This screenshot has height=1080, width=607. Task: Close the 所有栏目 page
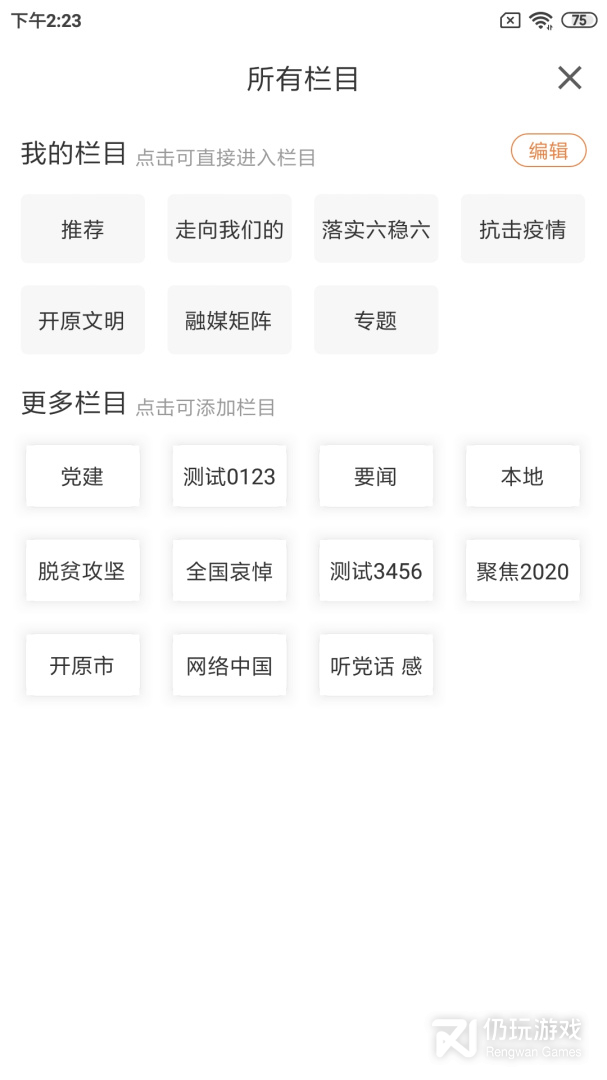tap(569, 78)
